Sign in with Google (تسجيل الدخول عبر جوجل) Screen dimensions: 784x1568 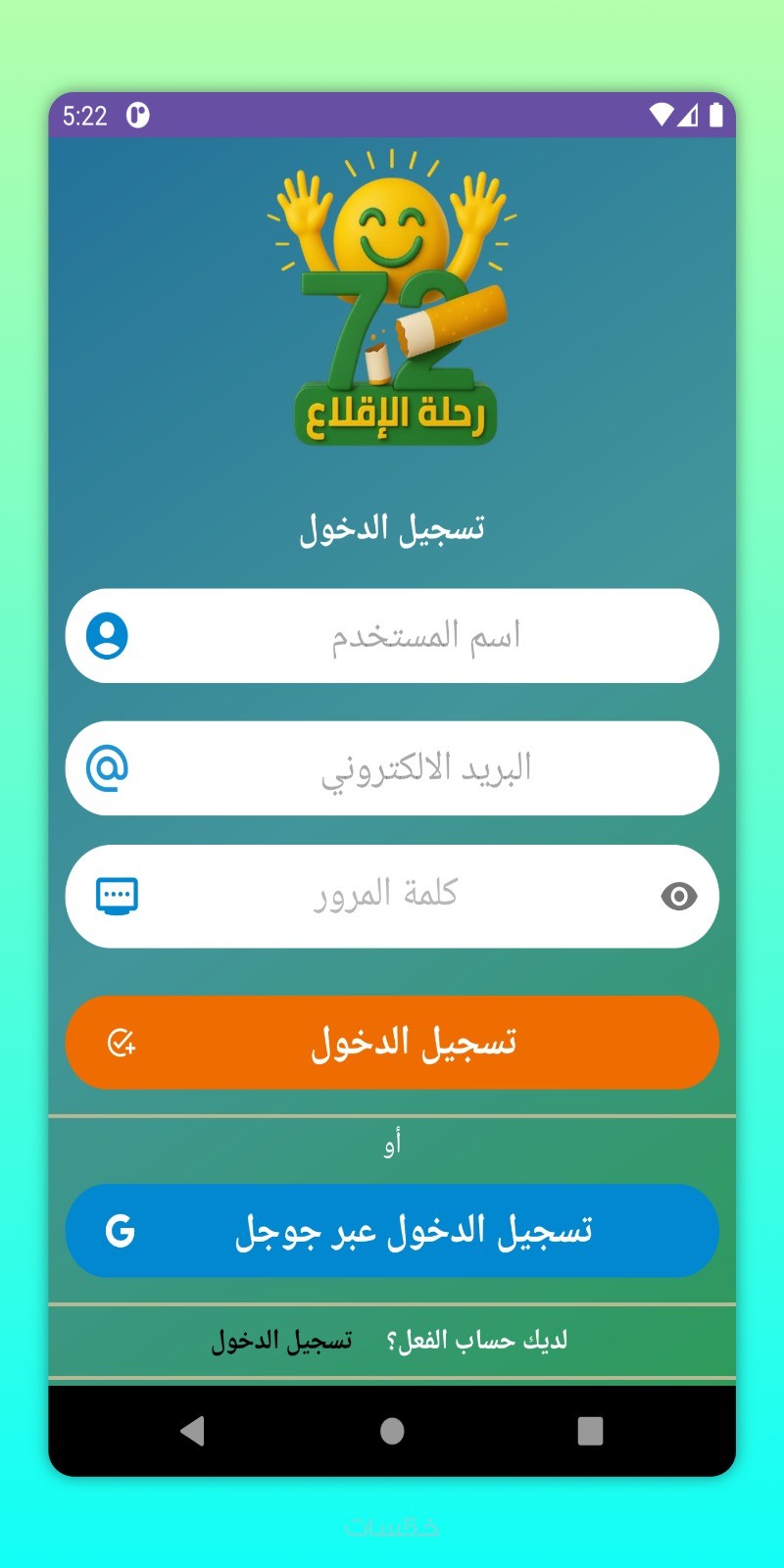click(x=392, y=1231)
